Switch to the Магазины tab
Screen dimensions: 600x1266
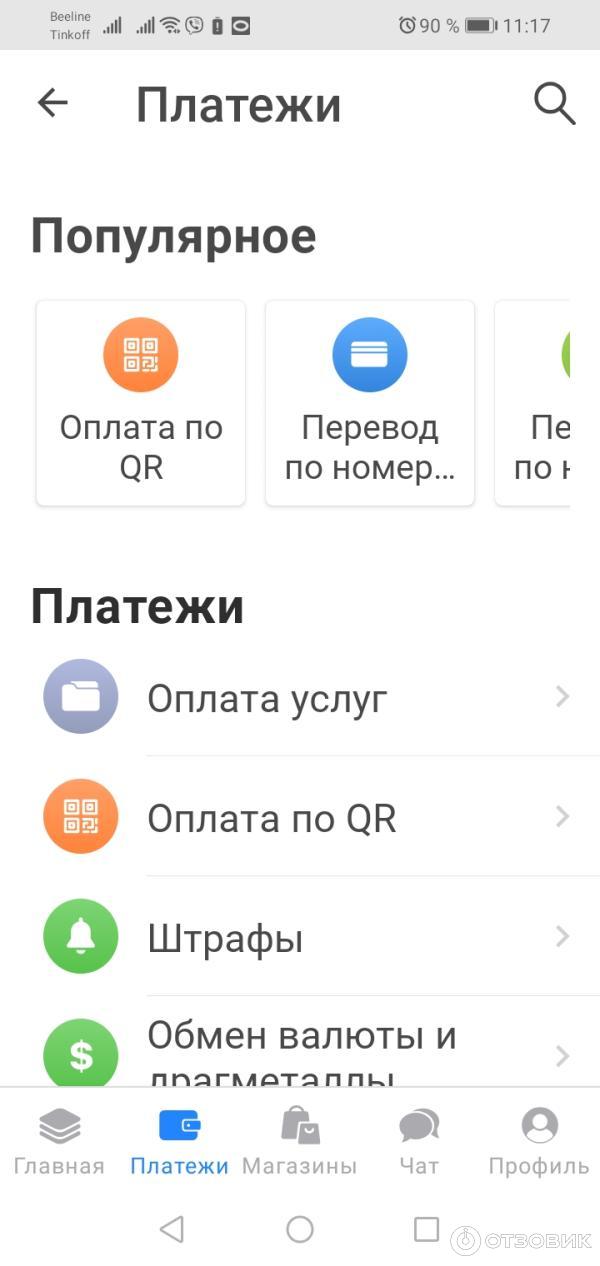[300, 1141]
